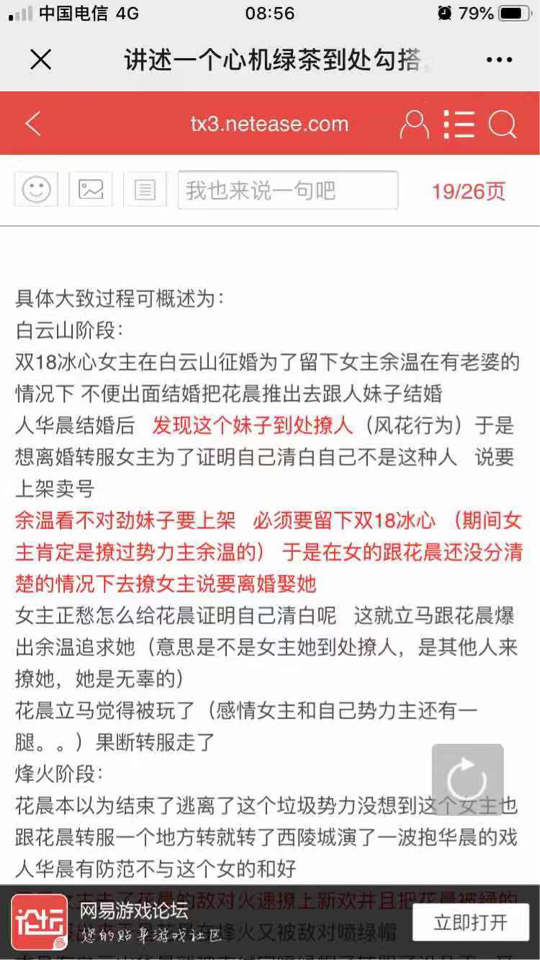Viewport: 540px width, 960px height.
Task: Open the search magnifier icon
Action: (x=502, y=125)
